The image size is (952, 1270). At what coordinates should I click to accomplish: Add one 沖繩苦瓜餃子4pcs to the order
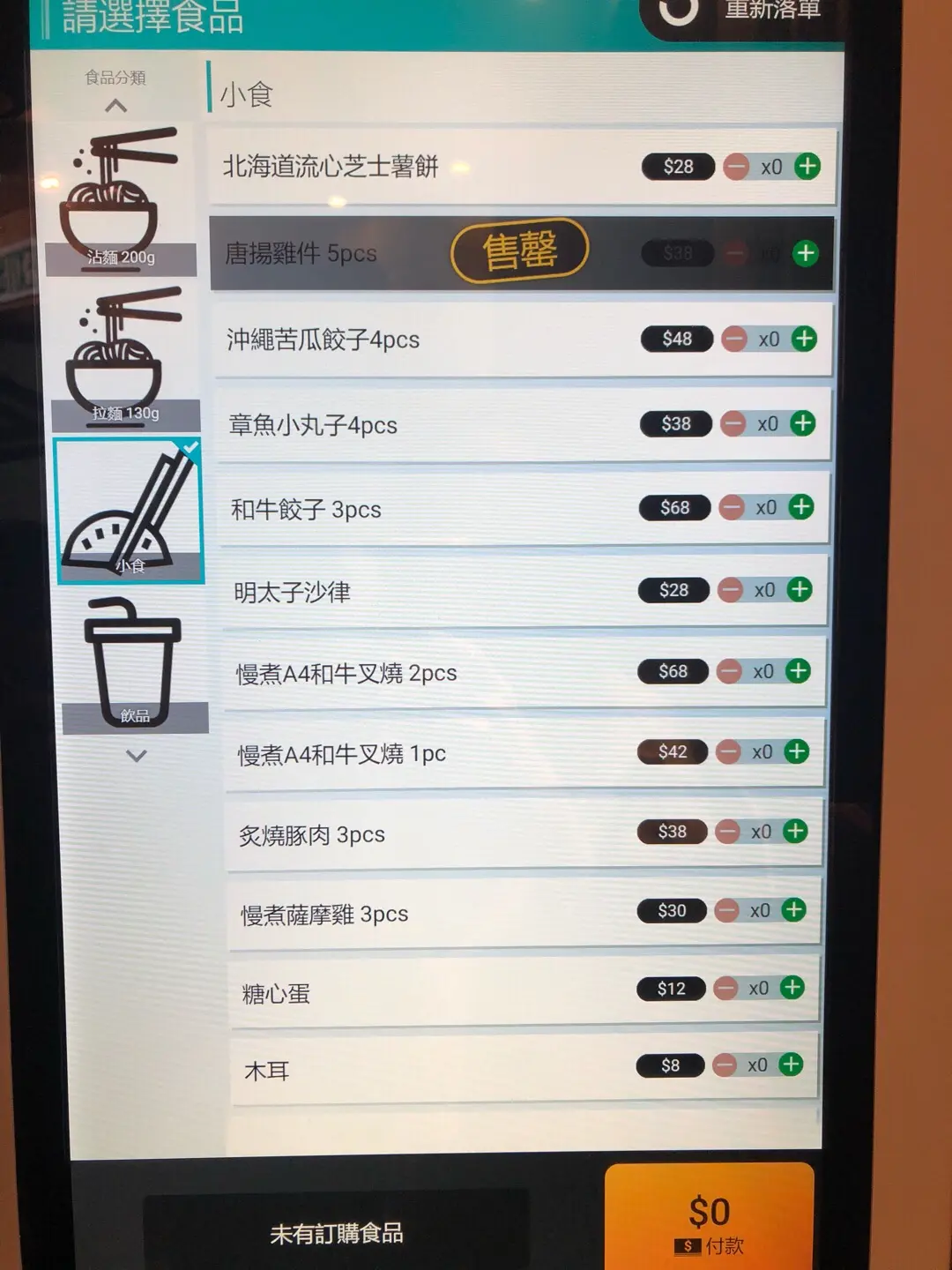(x=804, y=339)
